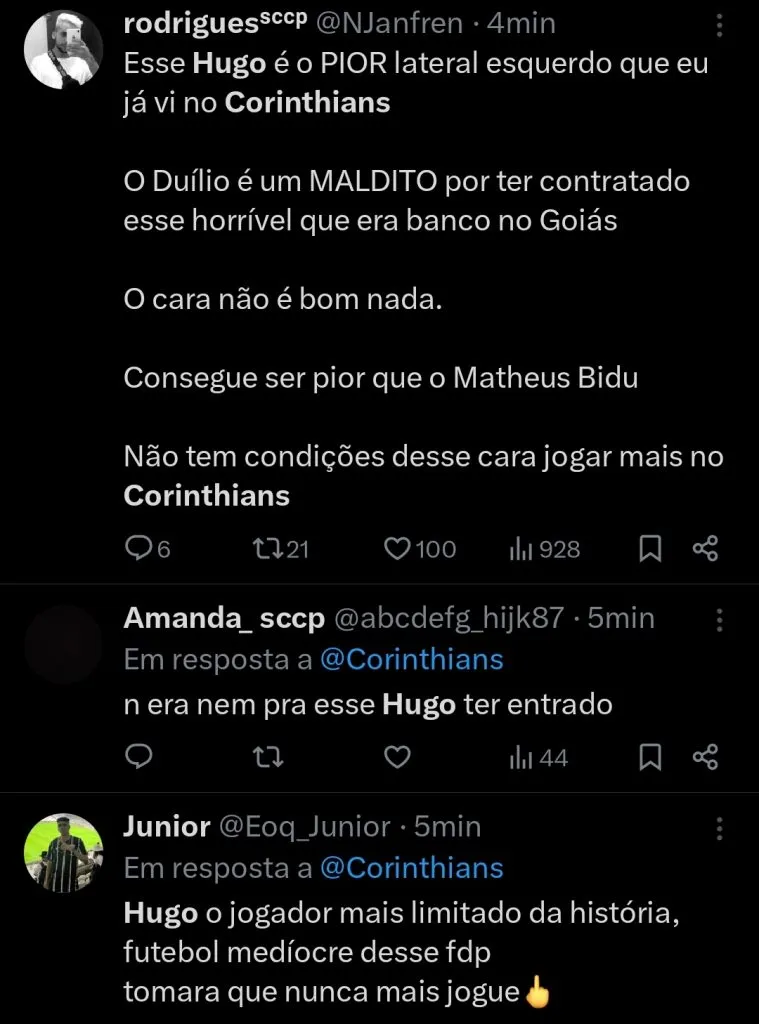Reply to Amanda_sccp's tweet
The height and width of the screenshot is (1024, 759).
pyautogui.click(x=137, y=757)
